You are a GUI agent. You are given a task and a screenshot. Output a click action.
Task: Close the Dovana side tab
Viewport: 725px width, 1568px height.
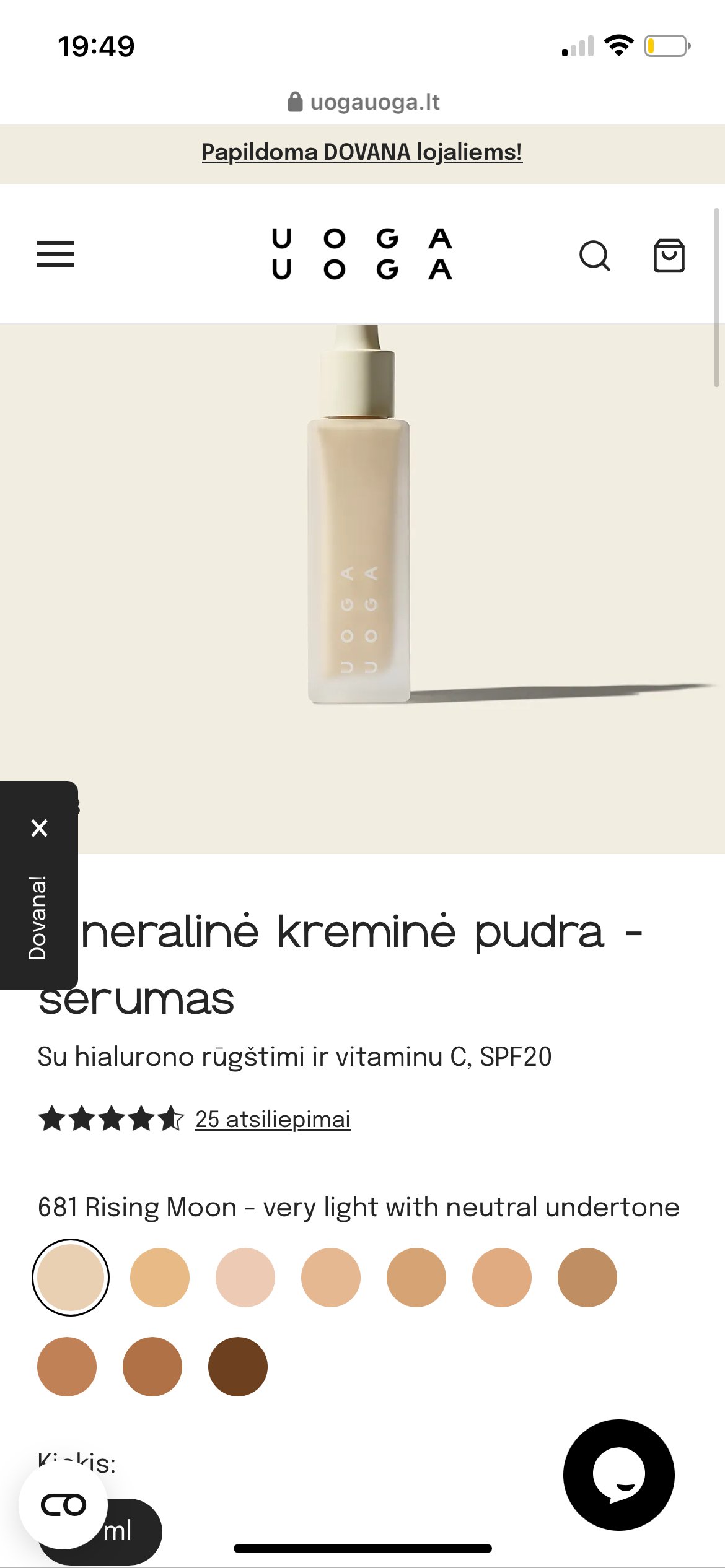[x=39, y=828]
